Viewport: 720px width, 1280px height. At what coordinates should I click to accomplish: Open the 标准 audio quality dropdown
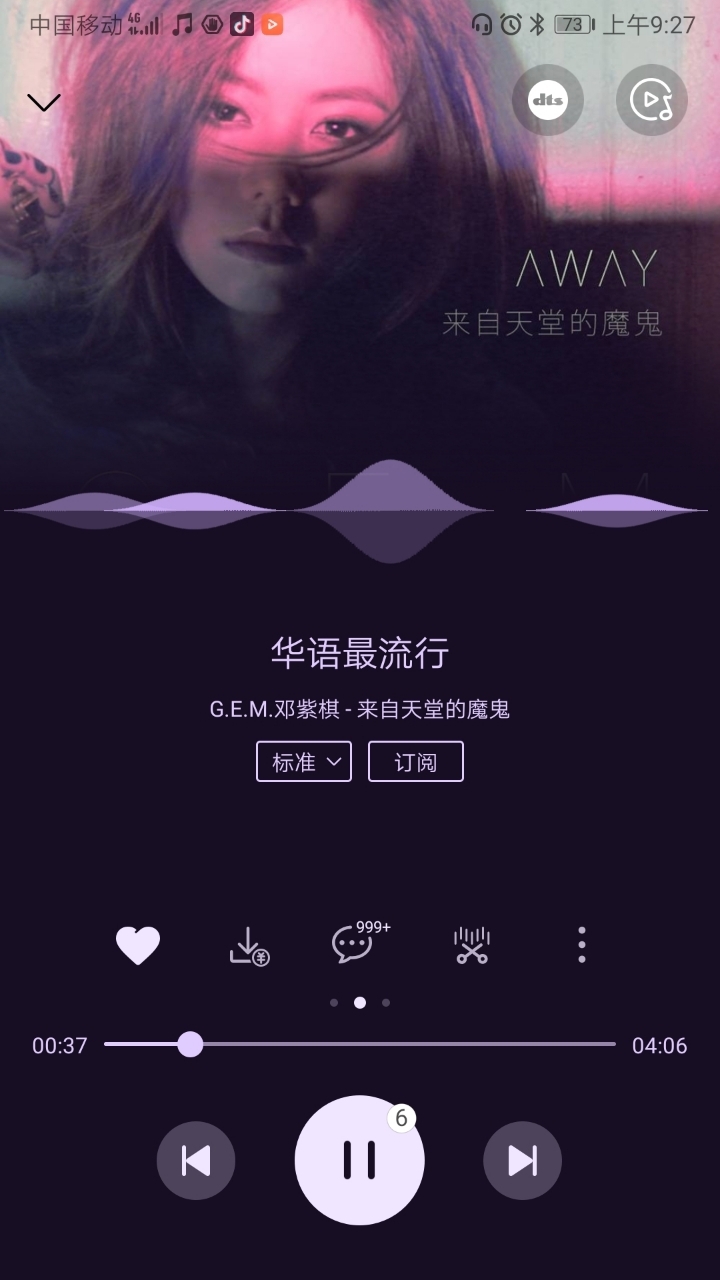(304, 761)
